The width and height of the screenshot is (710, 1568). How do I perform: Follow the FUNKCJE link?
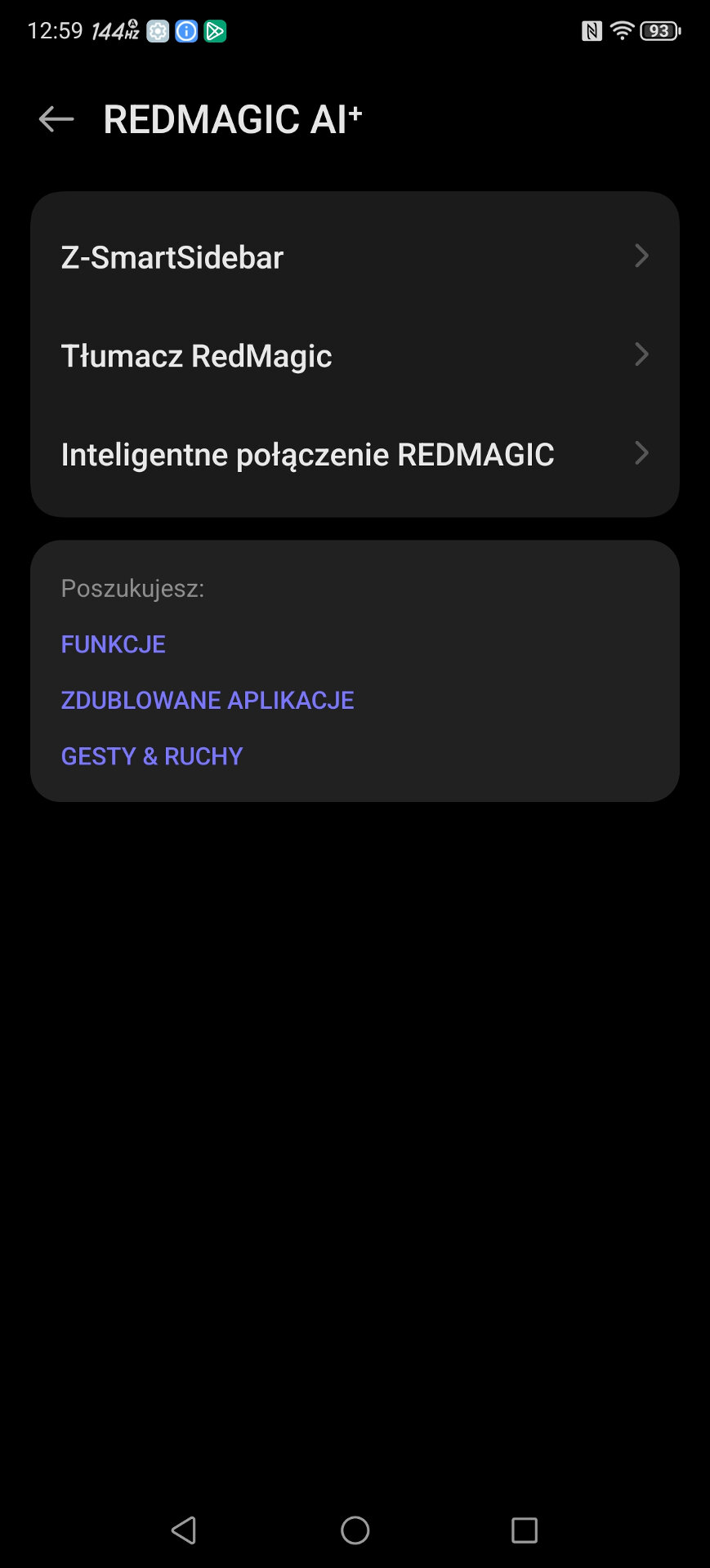click(114, 644)
